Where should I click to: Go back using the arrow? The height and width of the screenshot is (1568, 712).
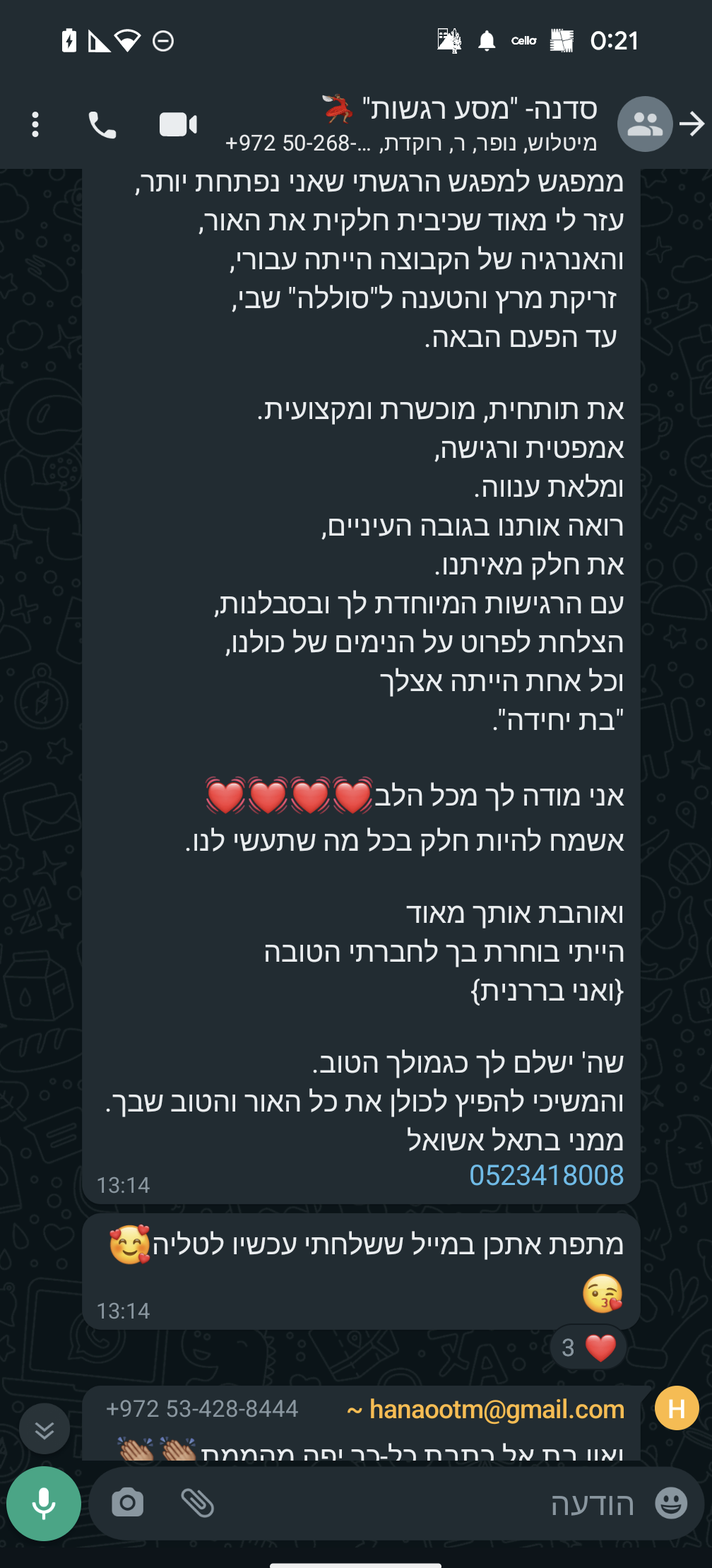coord(692,124)
